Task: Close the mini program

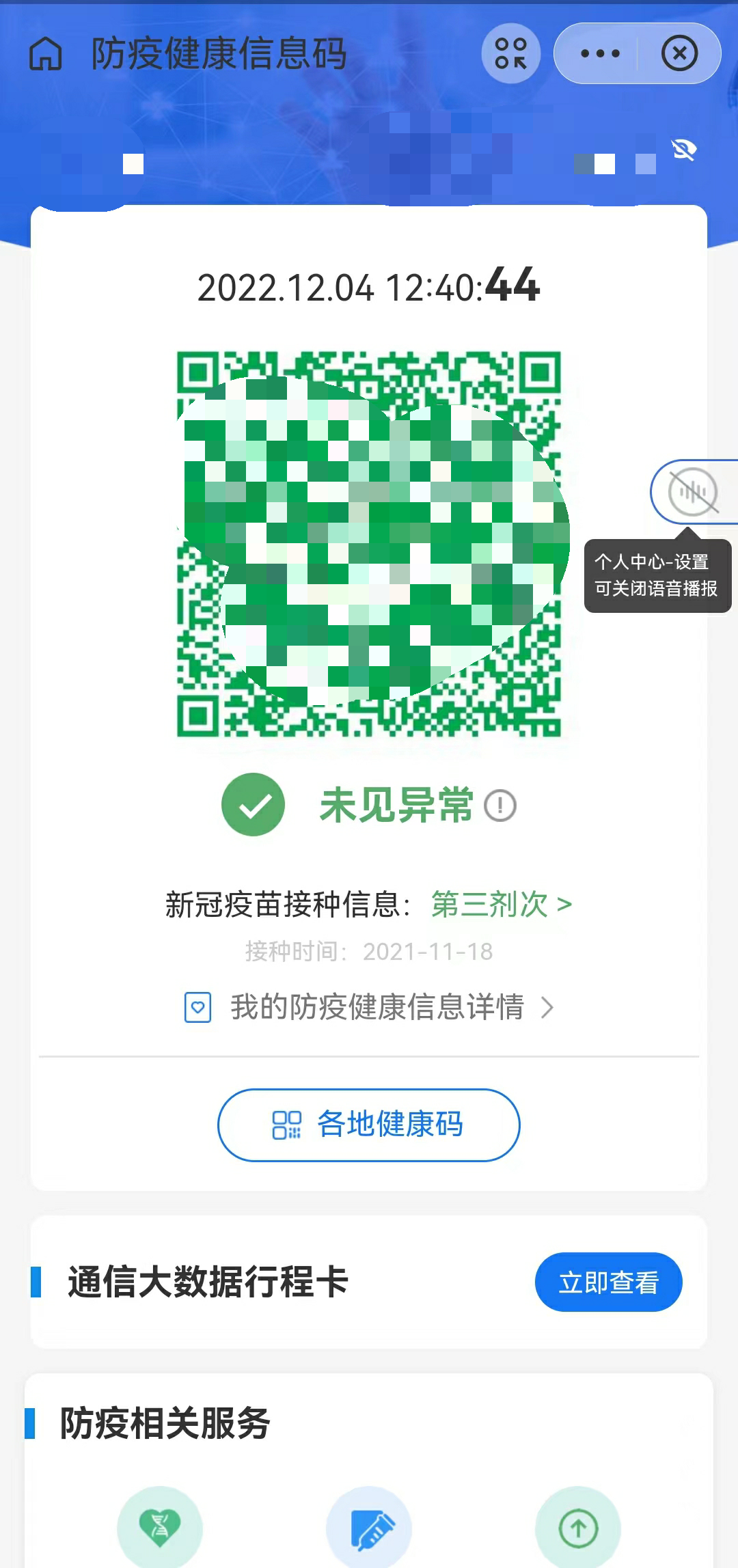Action: [x=679, y=53]
